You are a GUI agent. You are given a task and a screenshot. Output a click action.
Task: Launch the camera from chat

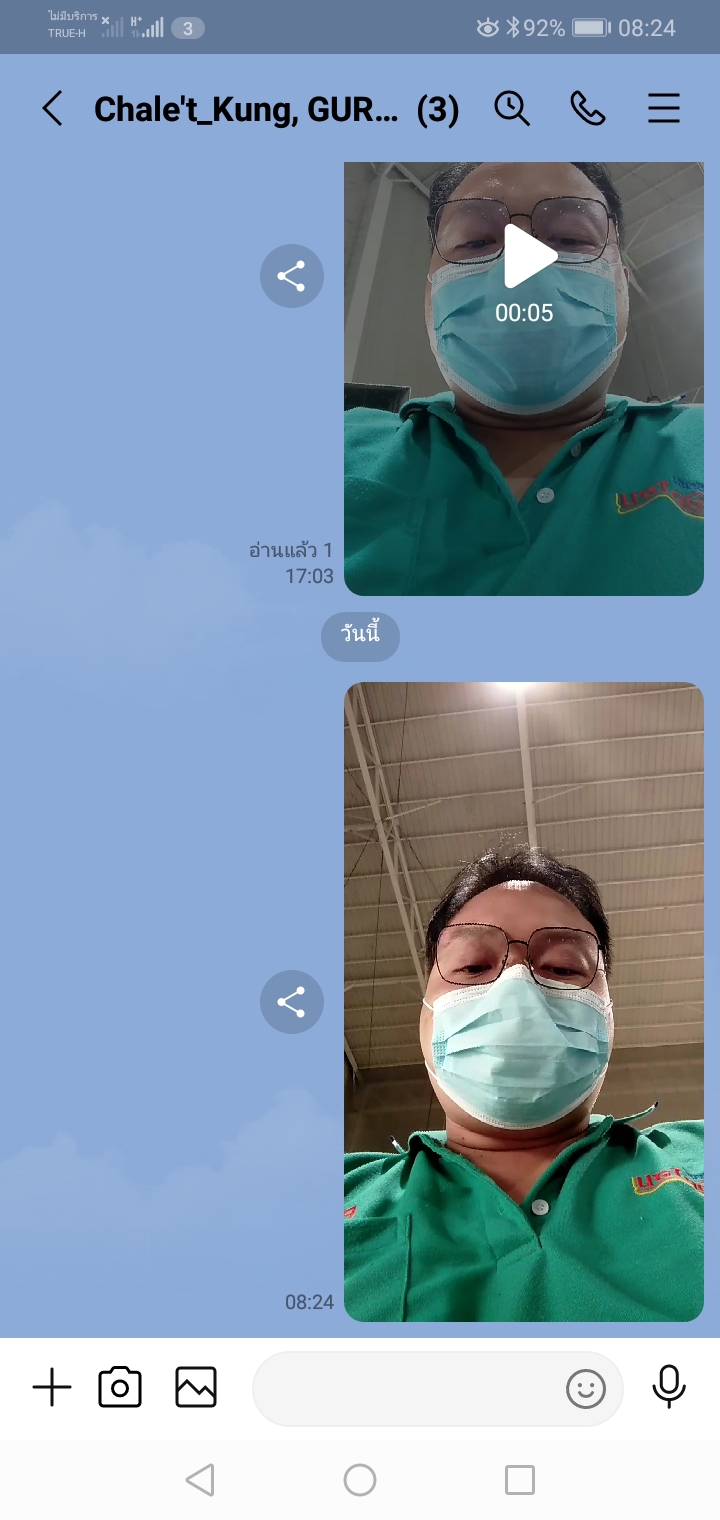coord(120,1388)
